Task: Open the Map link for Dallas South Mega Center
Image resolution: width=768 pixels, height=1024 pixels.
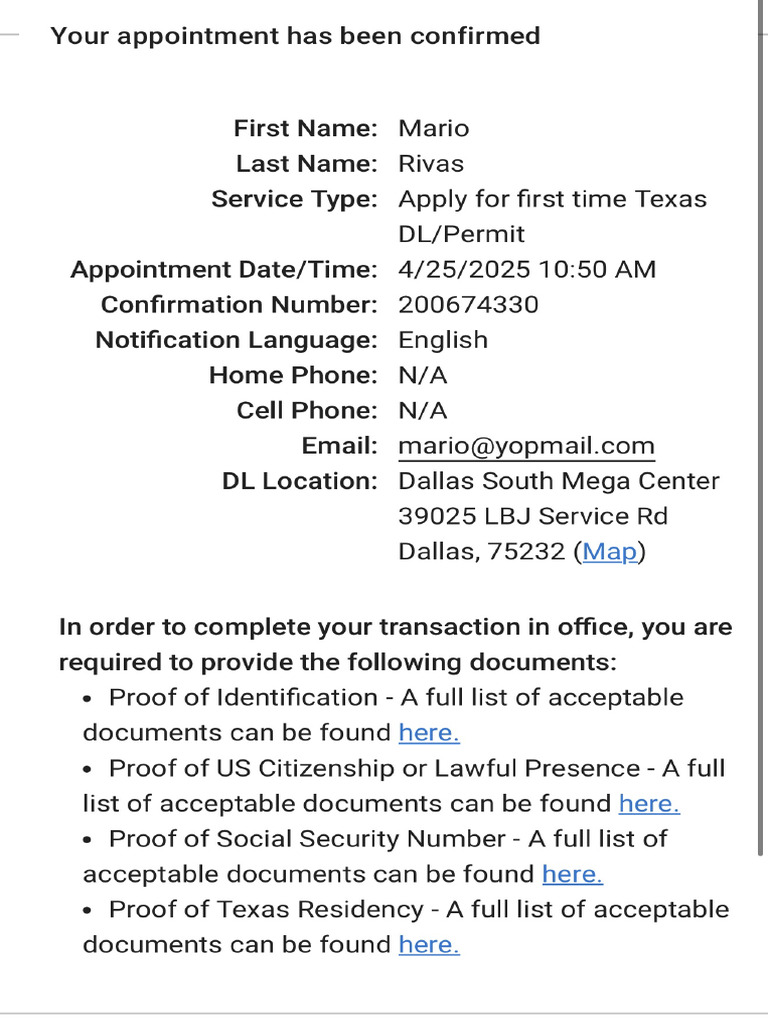Action: point(609,552)
